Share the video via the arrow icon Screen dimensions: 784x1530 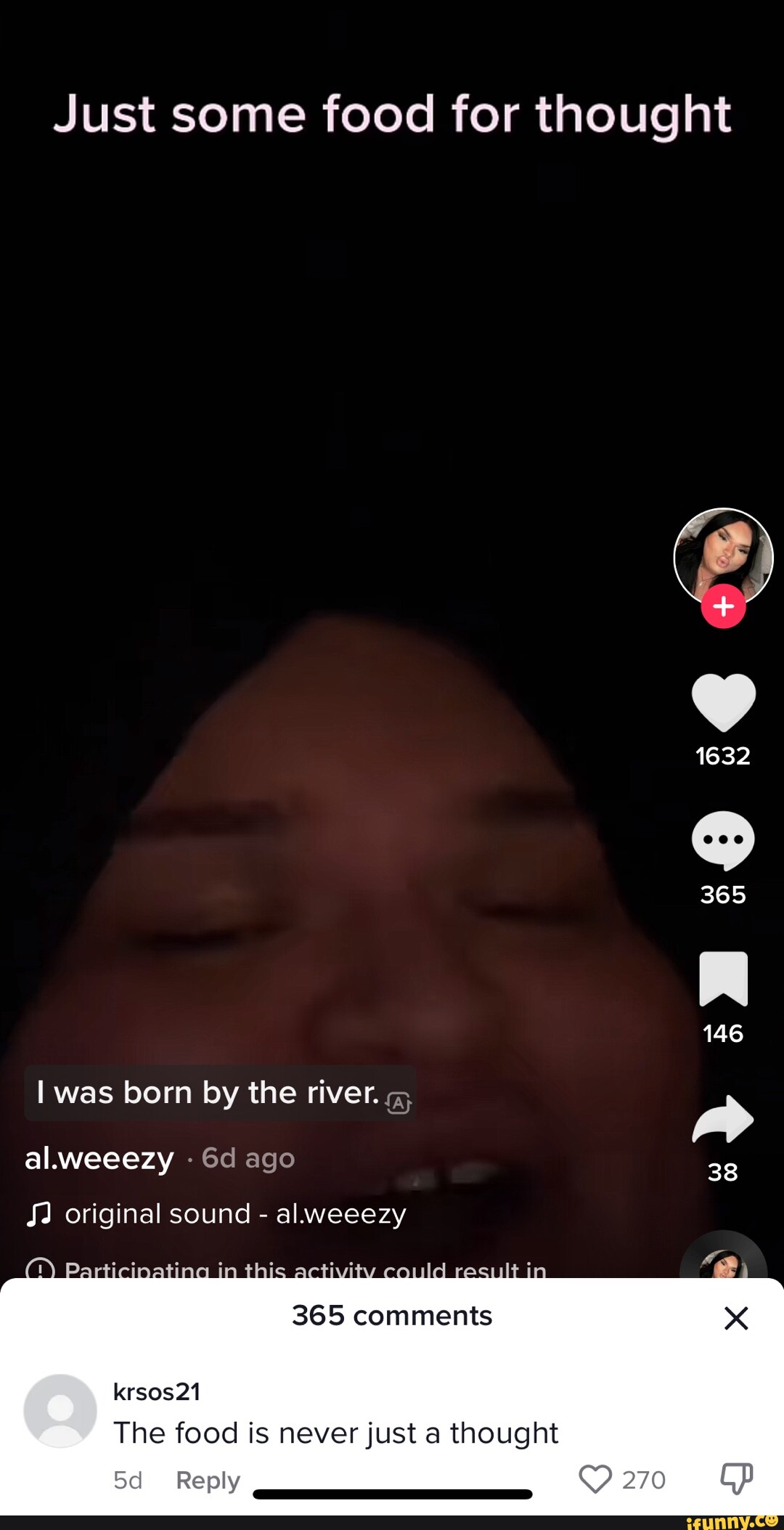(723, 1119)
